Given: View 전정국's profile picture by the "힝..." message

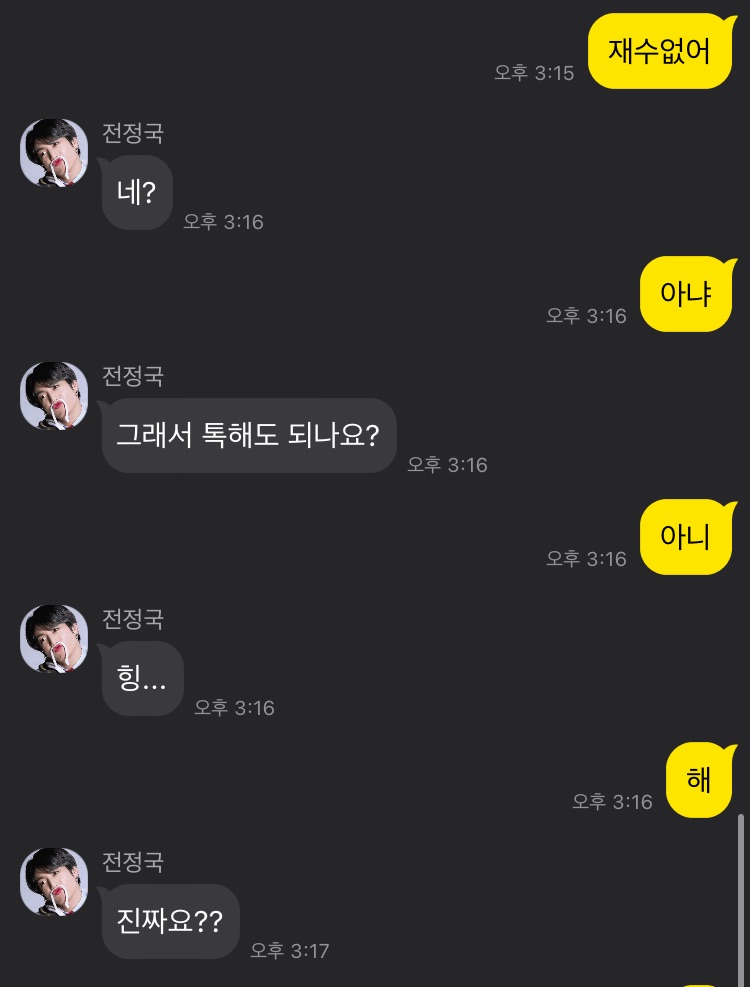Looking at the screenshot, I should [54, 639].
